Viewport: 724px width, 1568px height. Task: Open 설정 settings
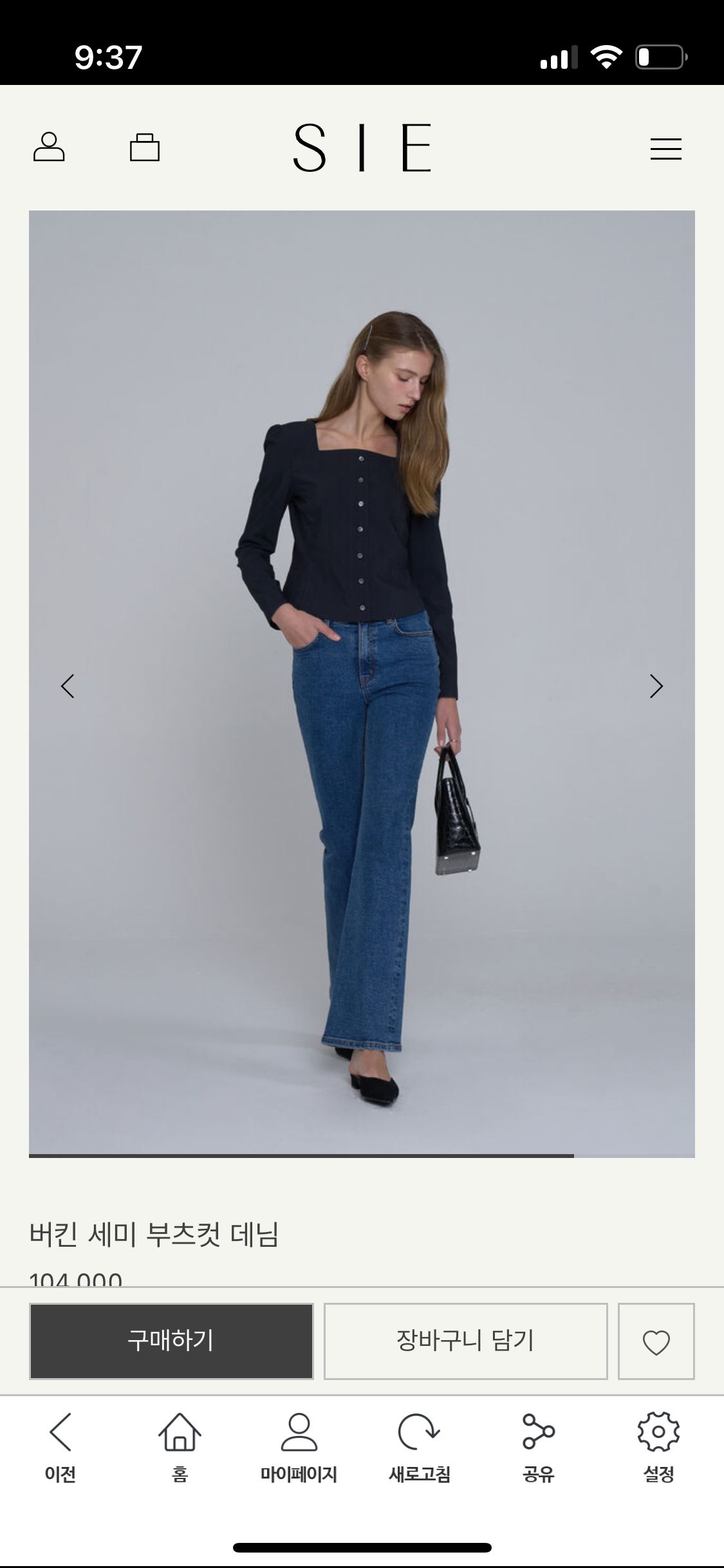tap(658, 1446)
